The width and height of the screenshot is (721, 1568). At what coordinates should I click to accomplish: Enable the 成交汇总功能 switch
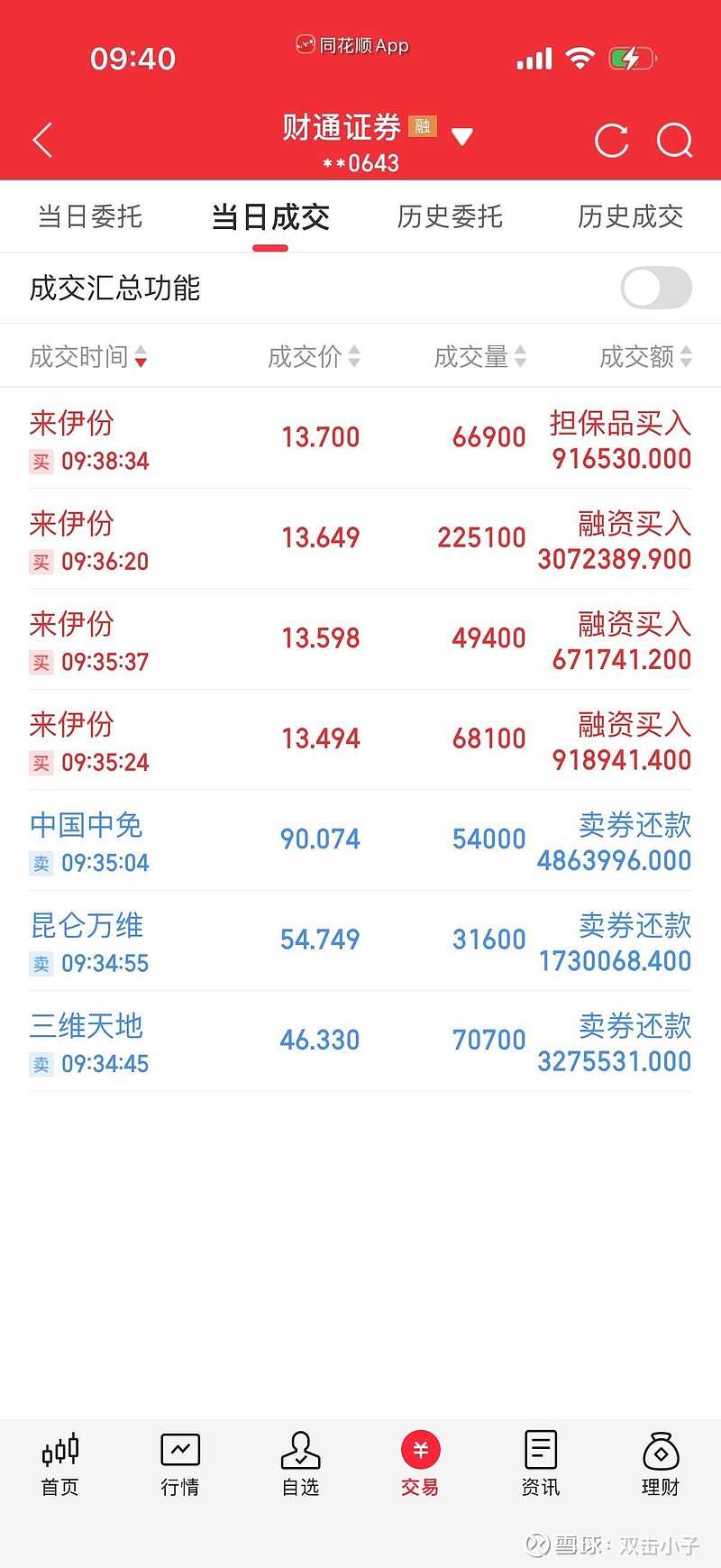[656, 289]
